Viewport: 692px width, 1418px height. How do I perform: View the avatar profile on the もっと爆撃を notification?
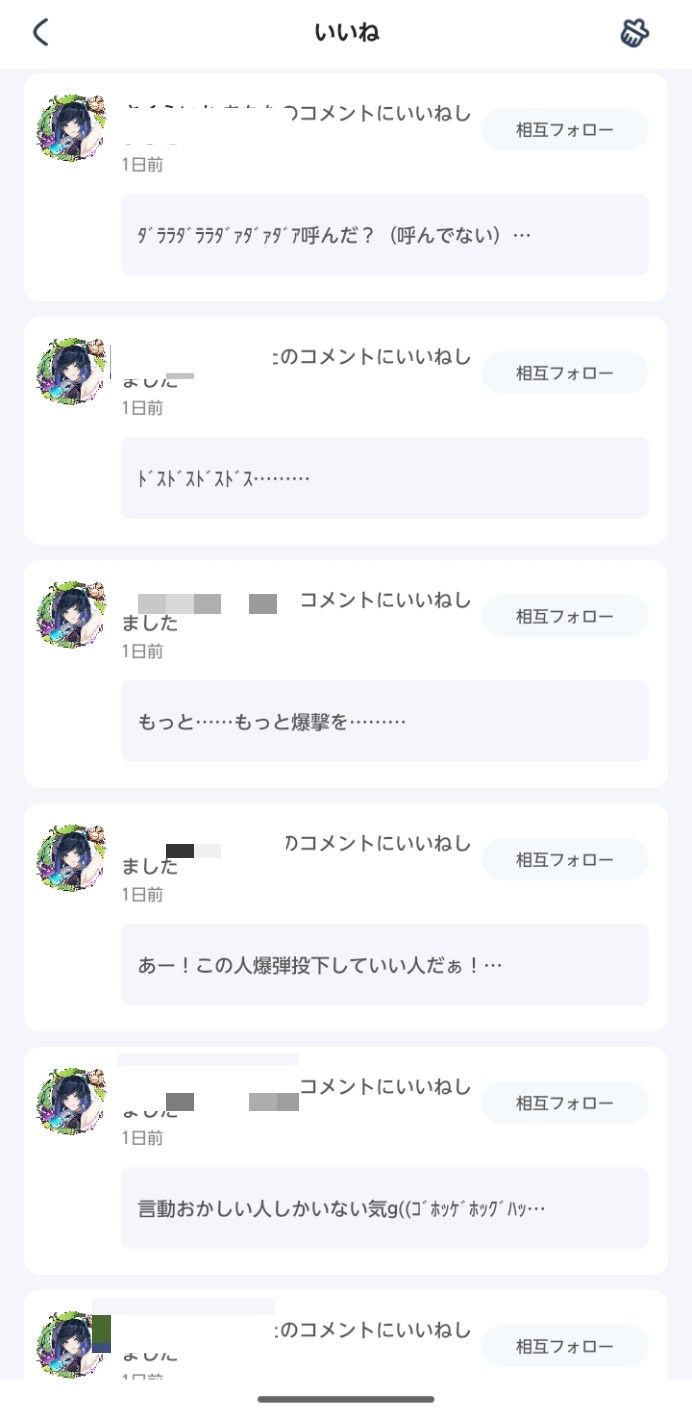[70, 614]
